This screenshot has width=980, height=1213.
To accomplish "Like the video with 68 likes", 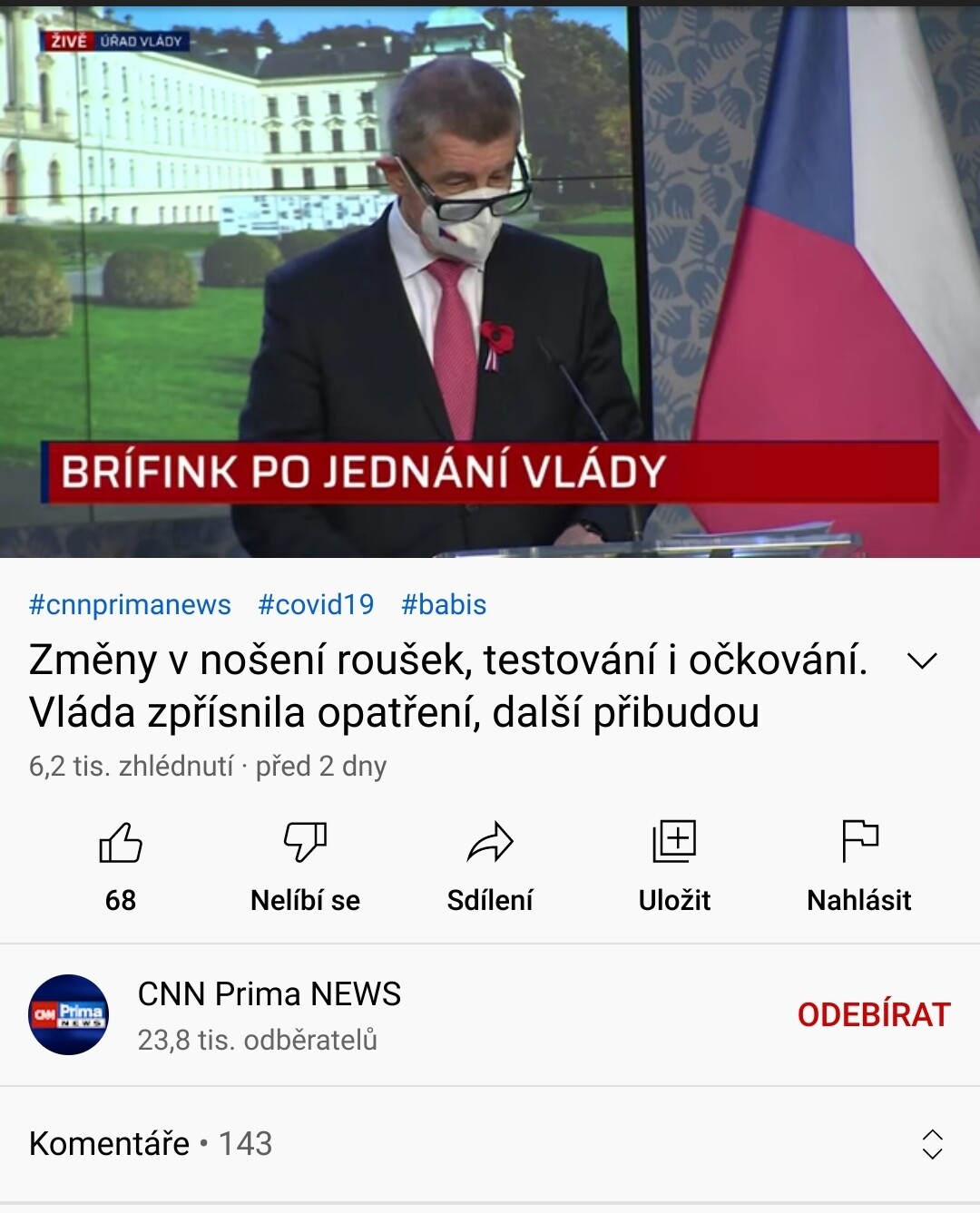I will (121, 862).
